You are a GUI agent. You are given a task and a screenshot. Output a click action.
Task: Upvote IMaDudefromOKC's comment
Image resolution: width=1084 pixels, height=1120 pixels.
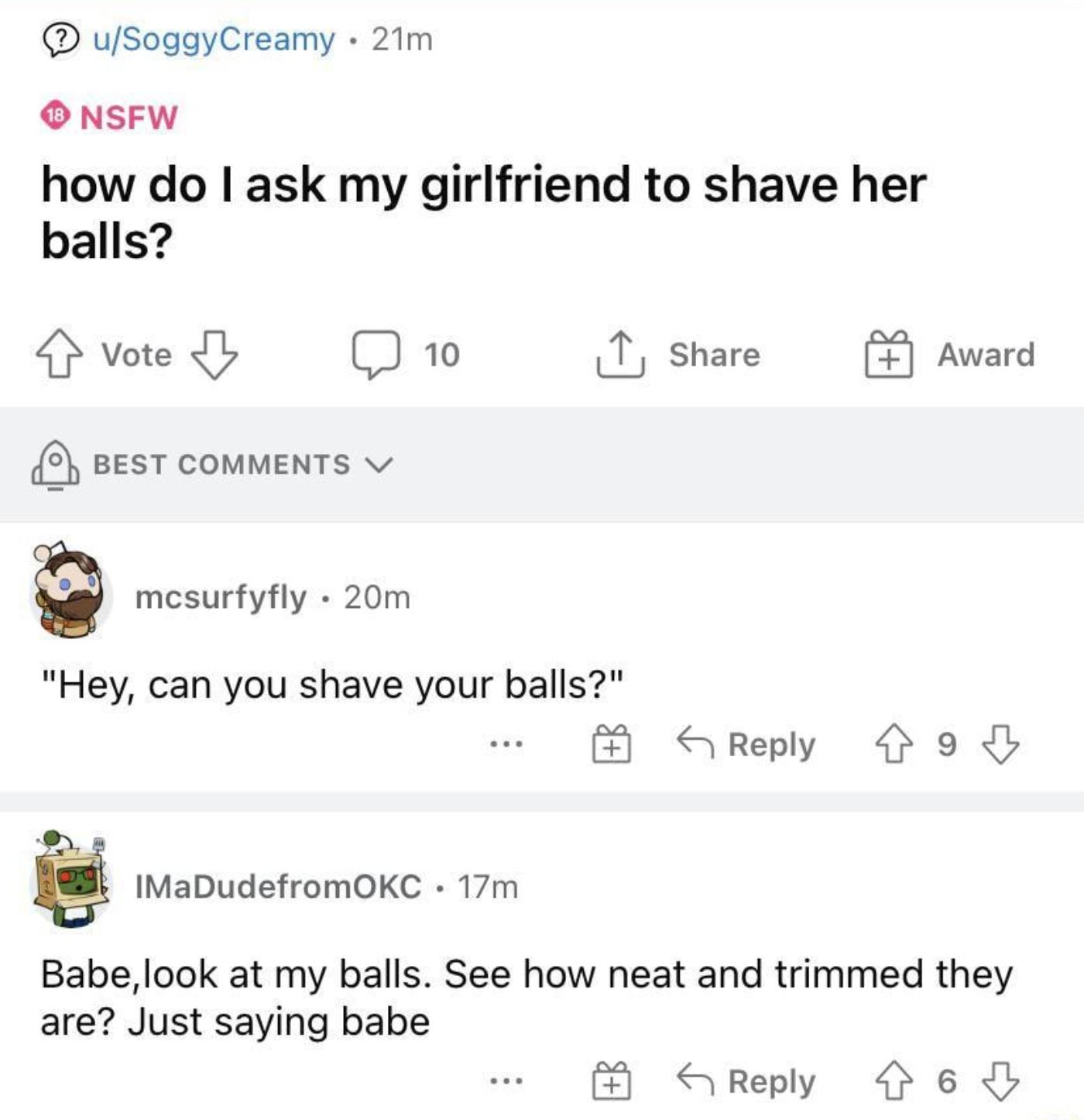coord(894,1081)
